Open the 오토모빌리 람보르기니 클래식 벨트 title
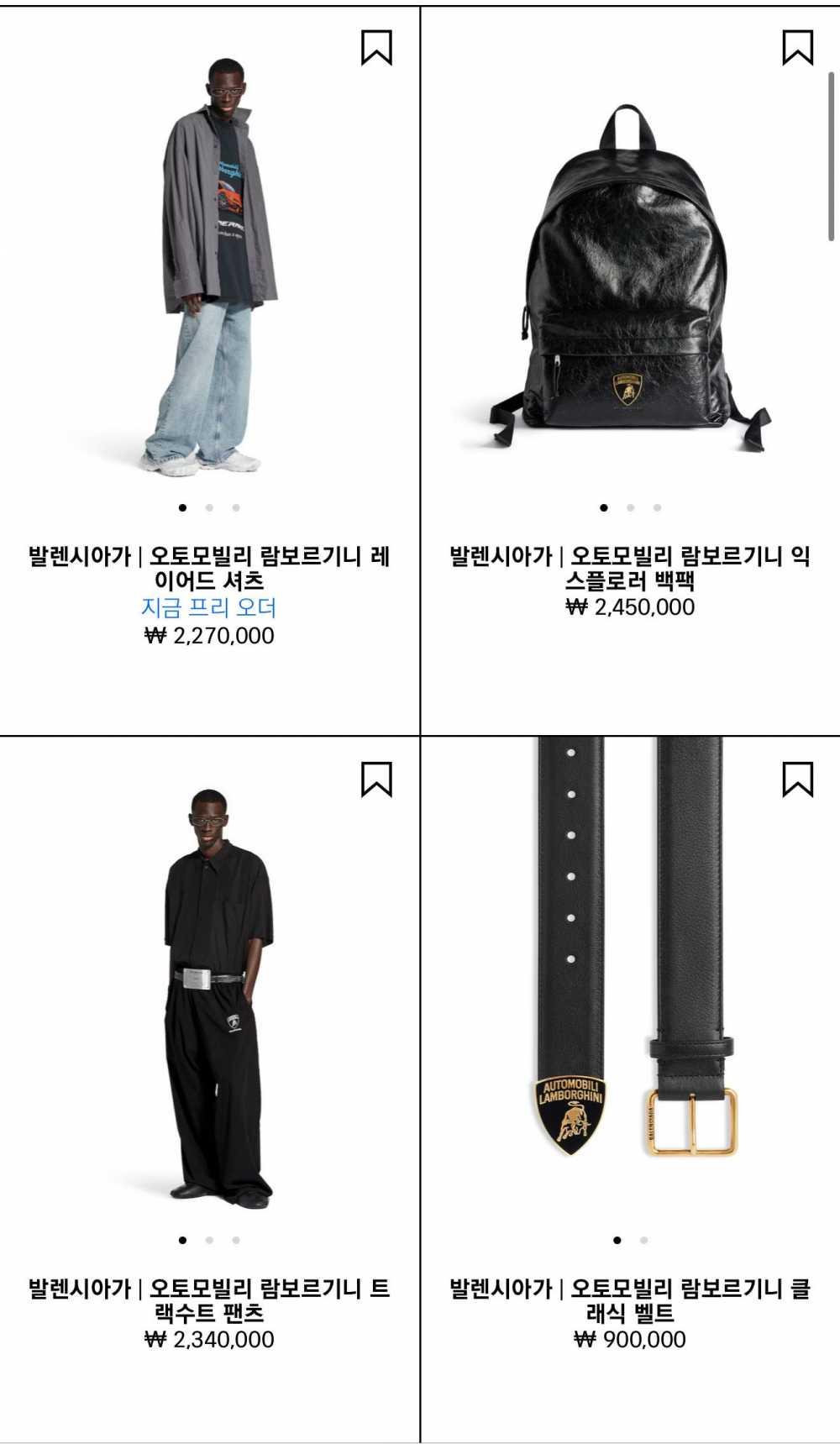840x1444 pixels. (x=630, y=1300)
